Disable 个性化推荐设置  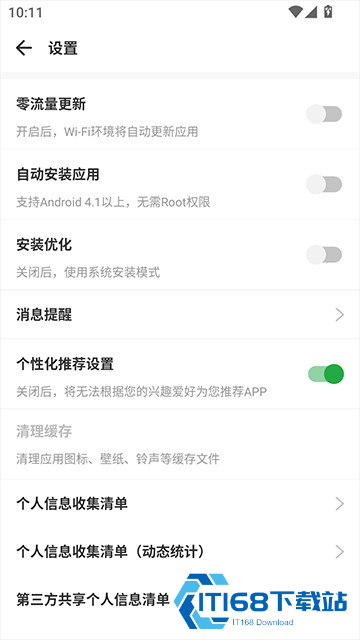tap(326, 374)
